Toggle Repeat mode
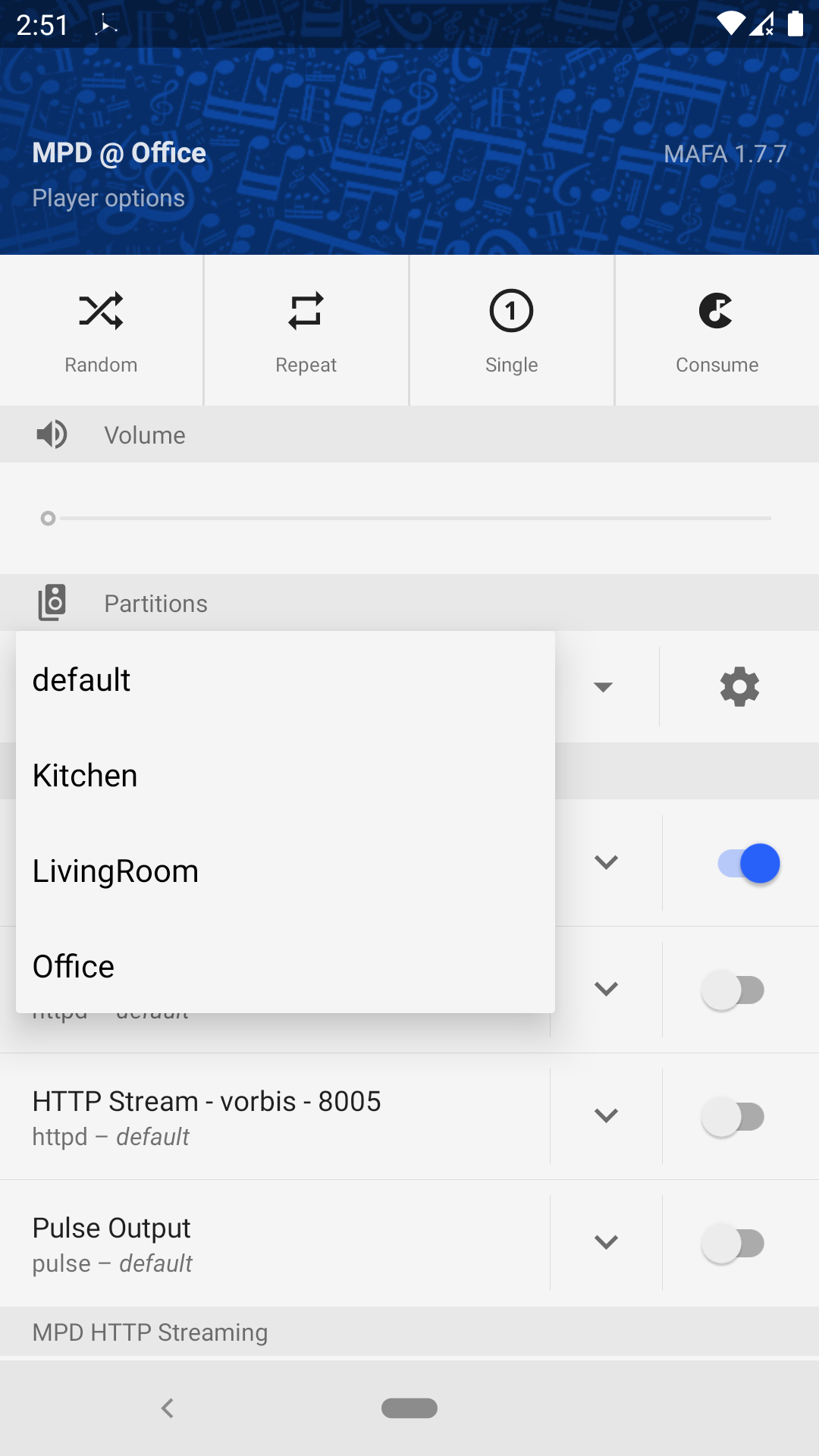 tap(306, 330)
